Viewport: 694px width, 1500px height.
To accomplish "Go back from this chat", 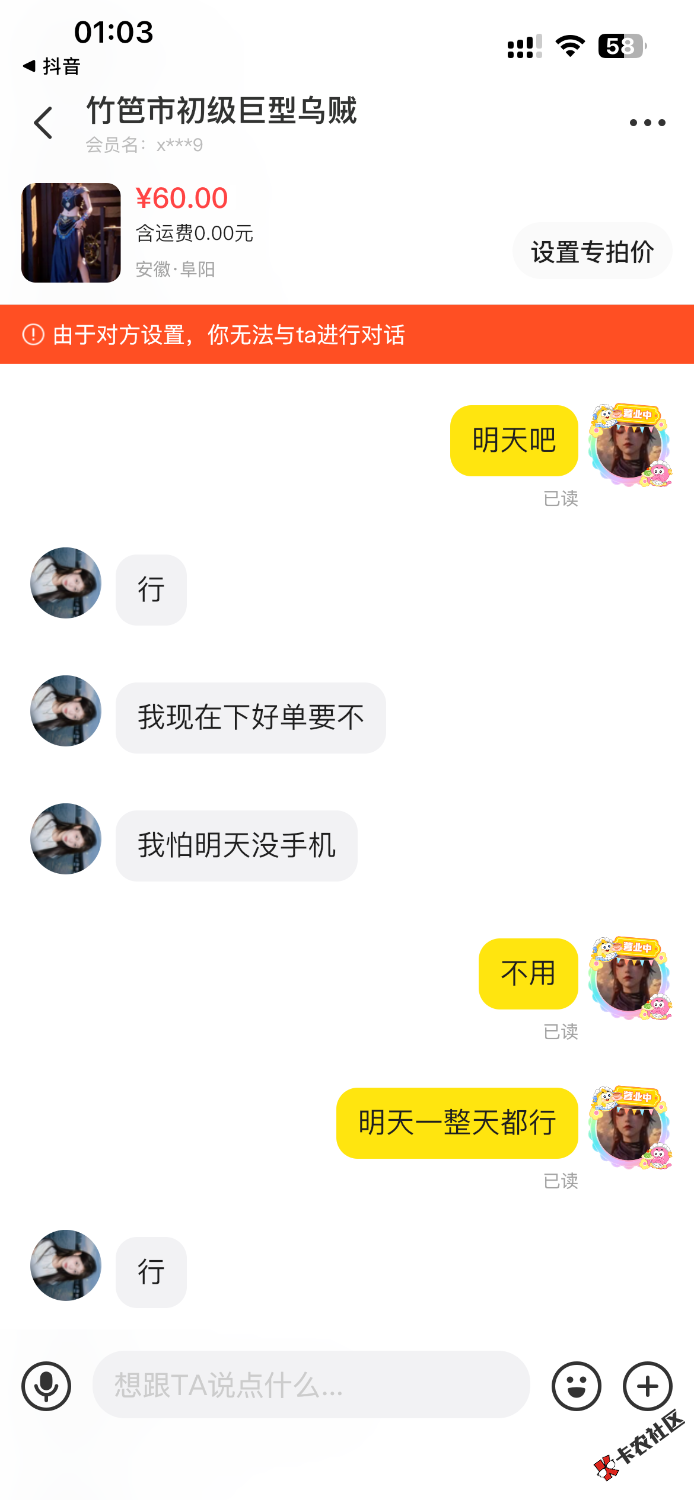I will click(43, 124).
